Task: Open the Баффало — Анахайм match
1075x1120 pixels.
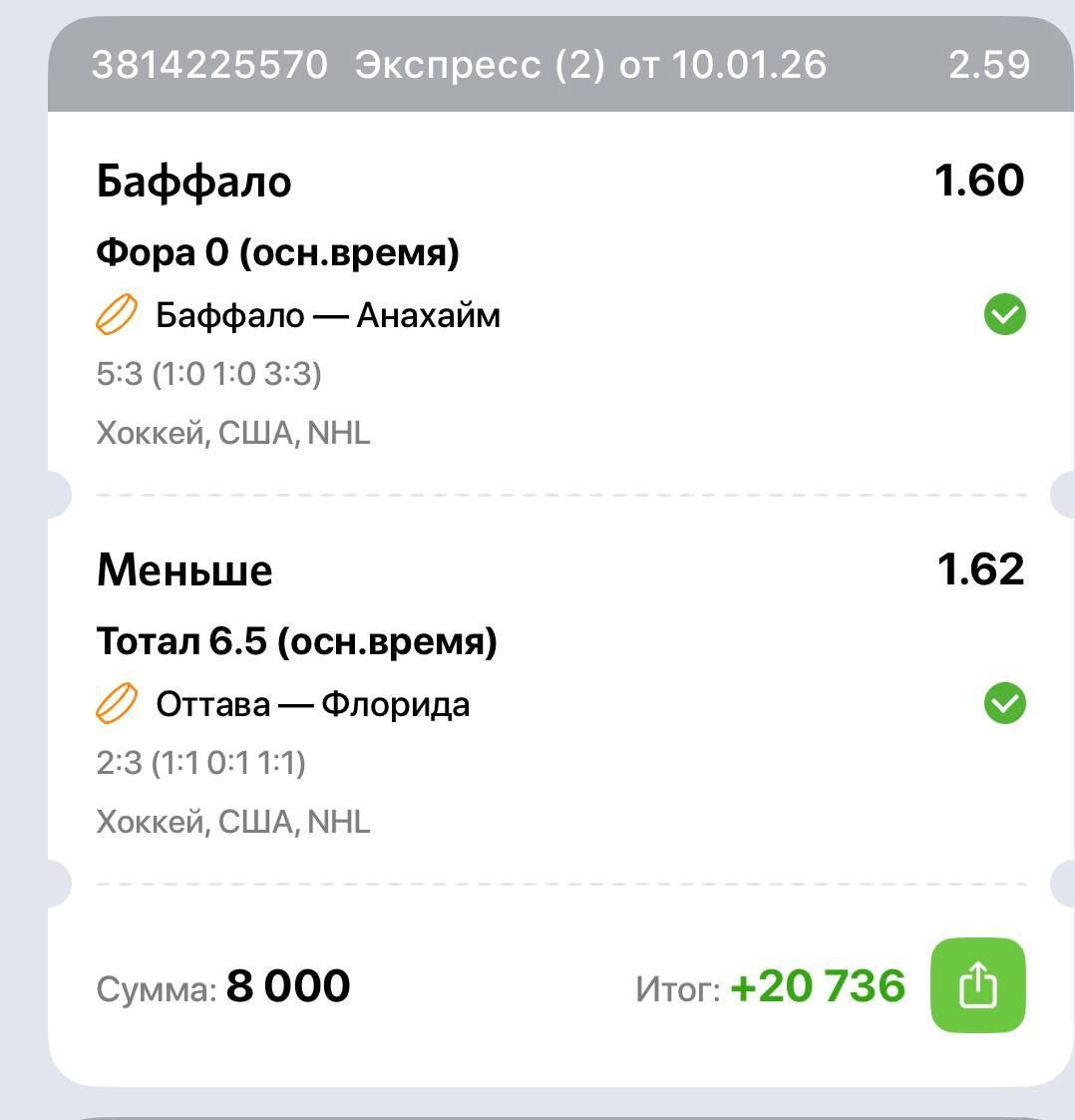Action: pyautogui.click(x=328, y=316)
